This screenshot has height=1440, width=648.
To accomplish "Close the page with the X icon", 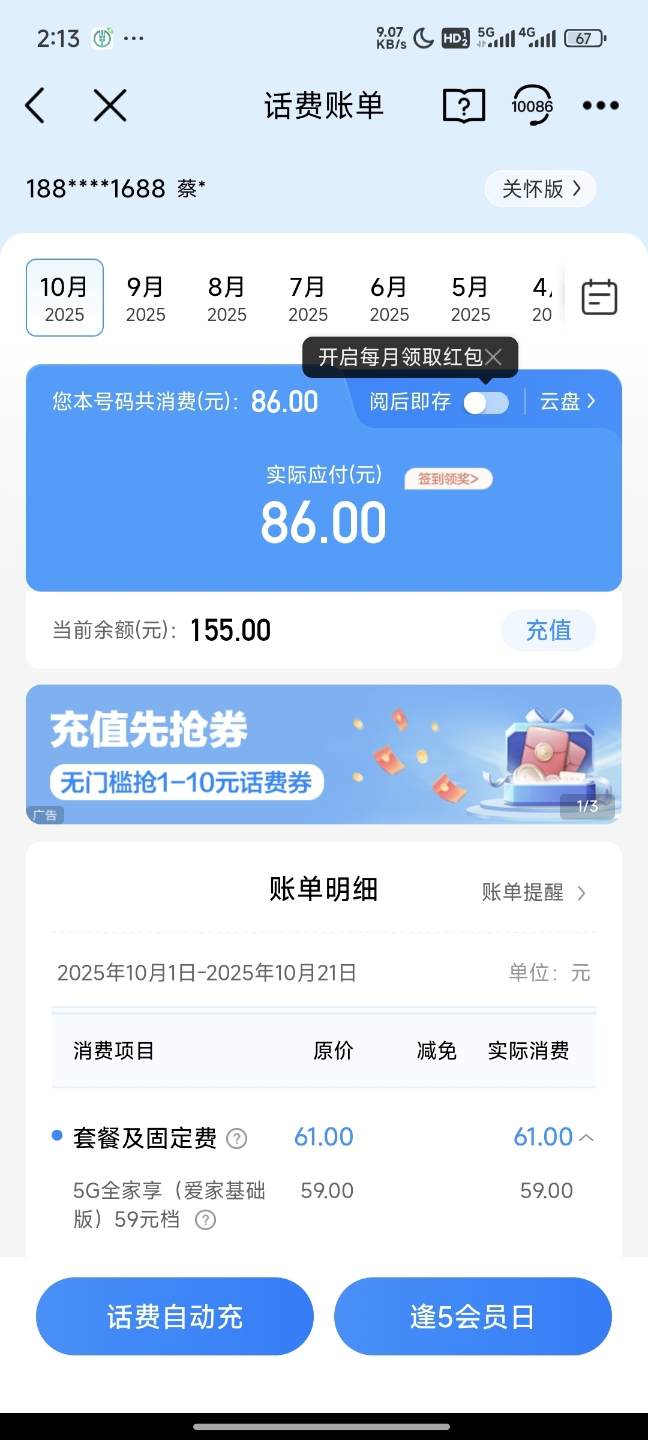I will [109, 105].
